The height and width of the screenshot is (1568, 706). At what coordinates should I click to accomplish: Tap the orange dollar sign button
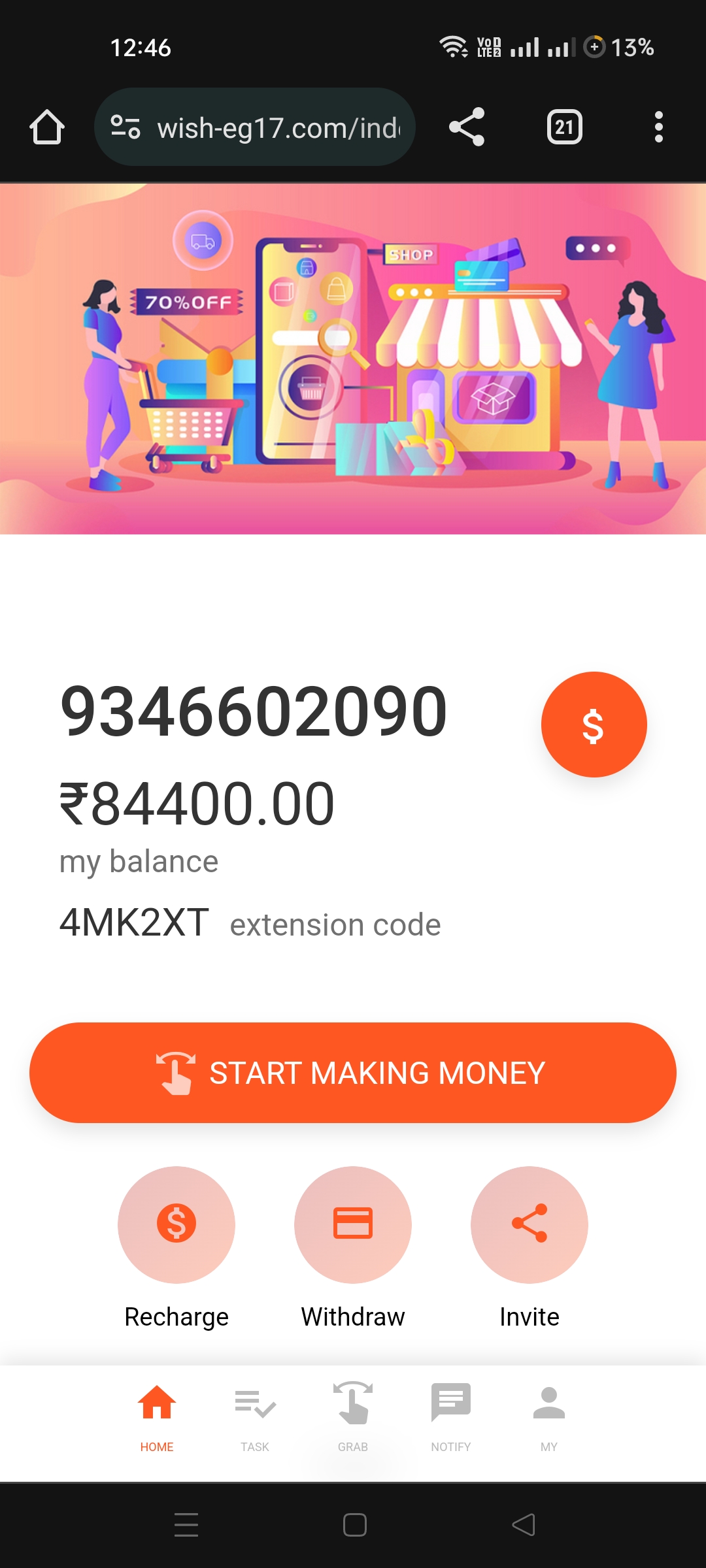(x=594, y=725)
